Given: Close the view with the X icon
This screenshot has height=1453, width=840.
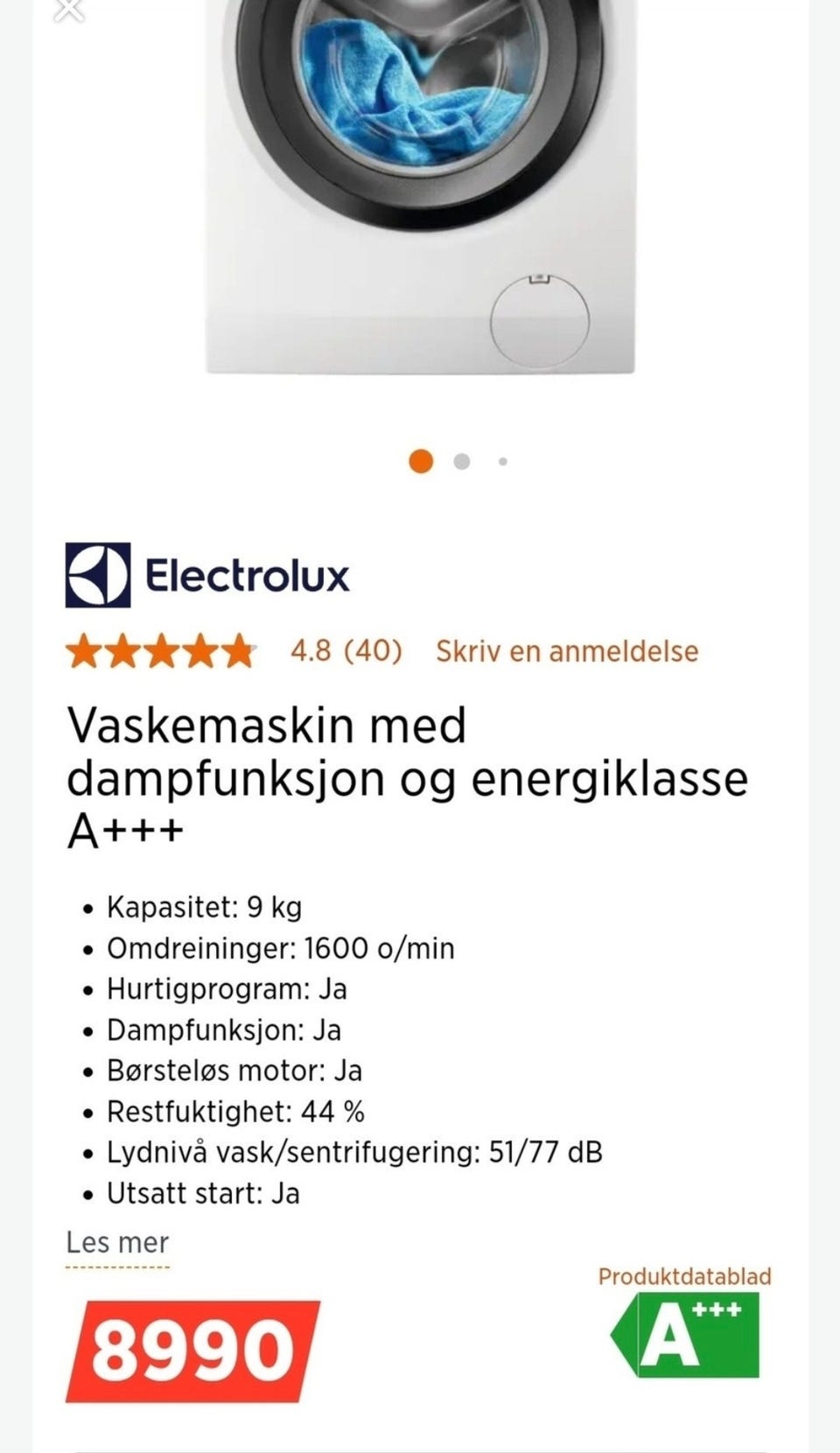Looking at the screenshot, I should point(68,9).
